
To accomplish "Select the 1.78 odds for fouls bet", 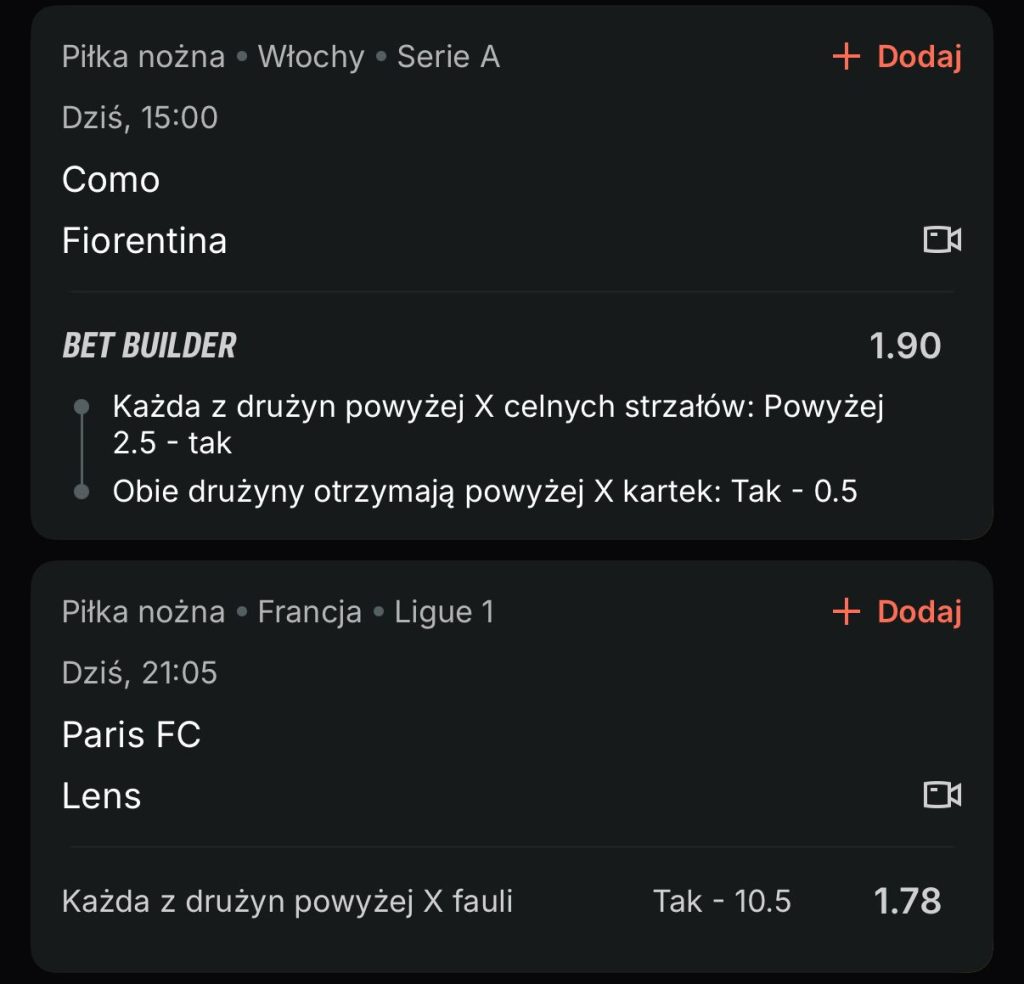I will pos(907,901).
